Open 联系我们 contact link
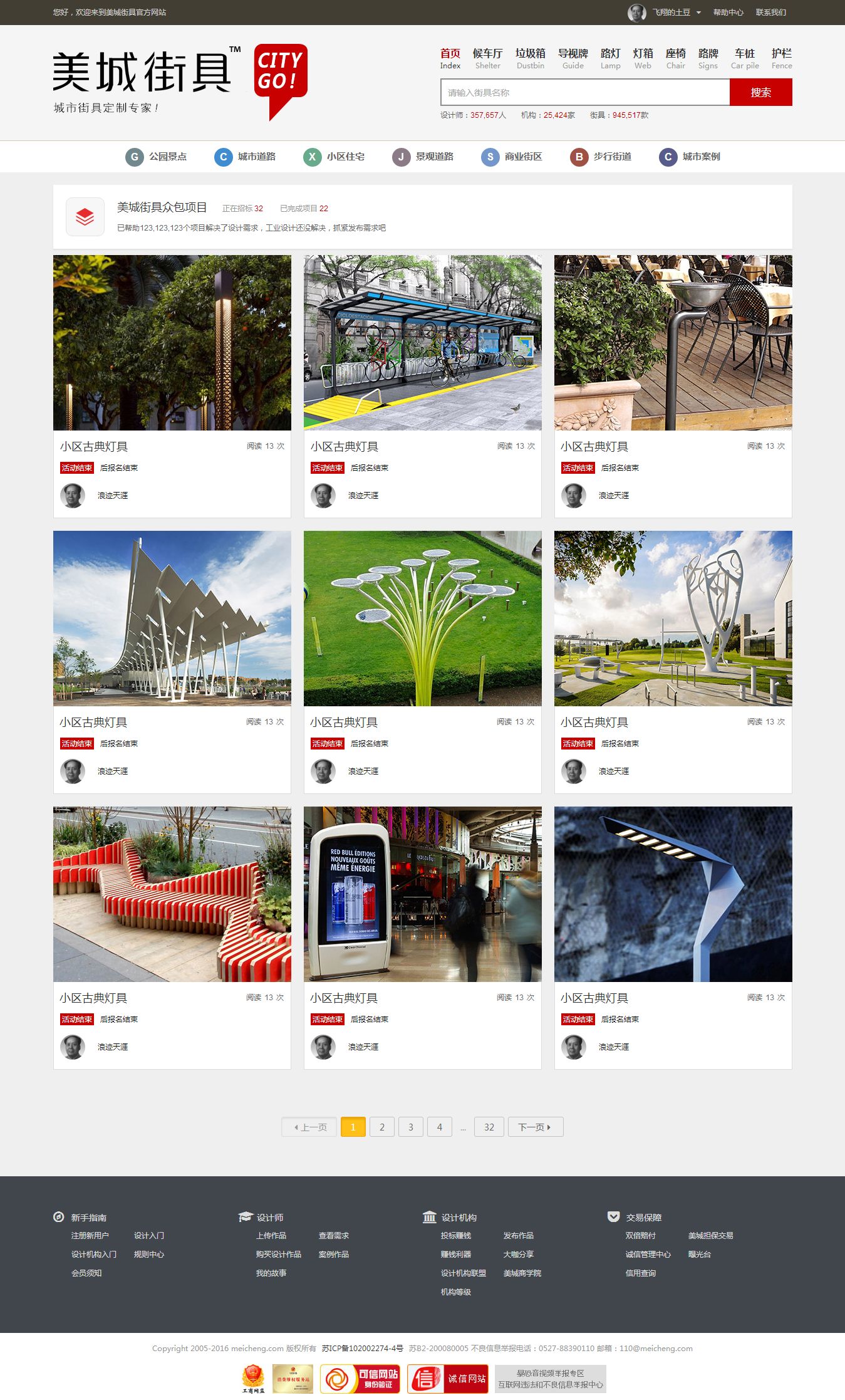 click(x=770, y=13)
